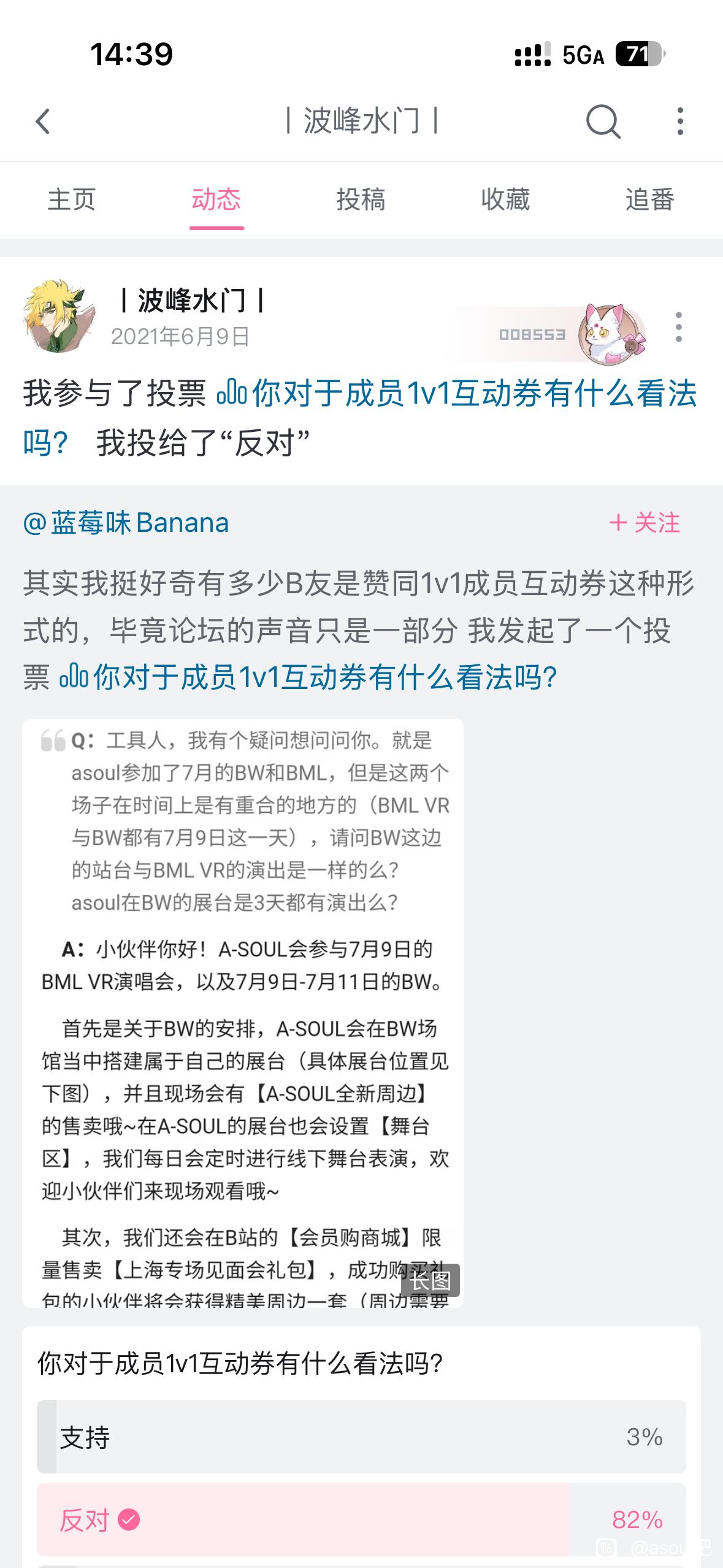Open the 收藏 tab
The height and width of the screenshot is (1568, 723).
(x=505, y=200)
